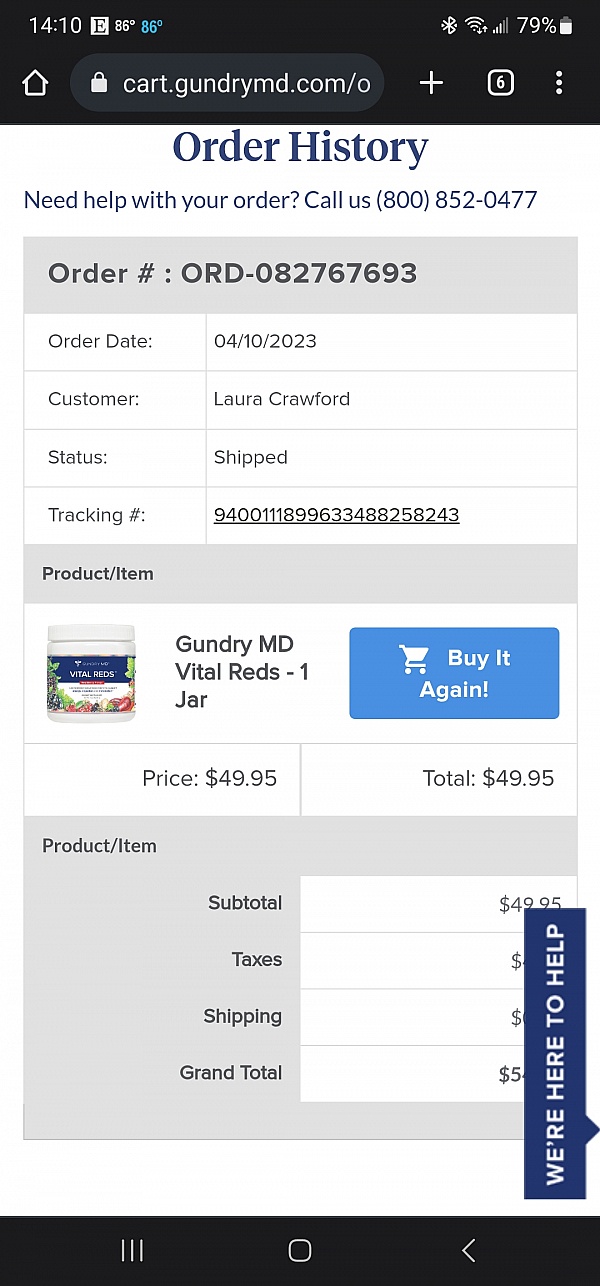
Task: Tap Buy It Again for Vital Reds
Action: (x=454, y=673)
